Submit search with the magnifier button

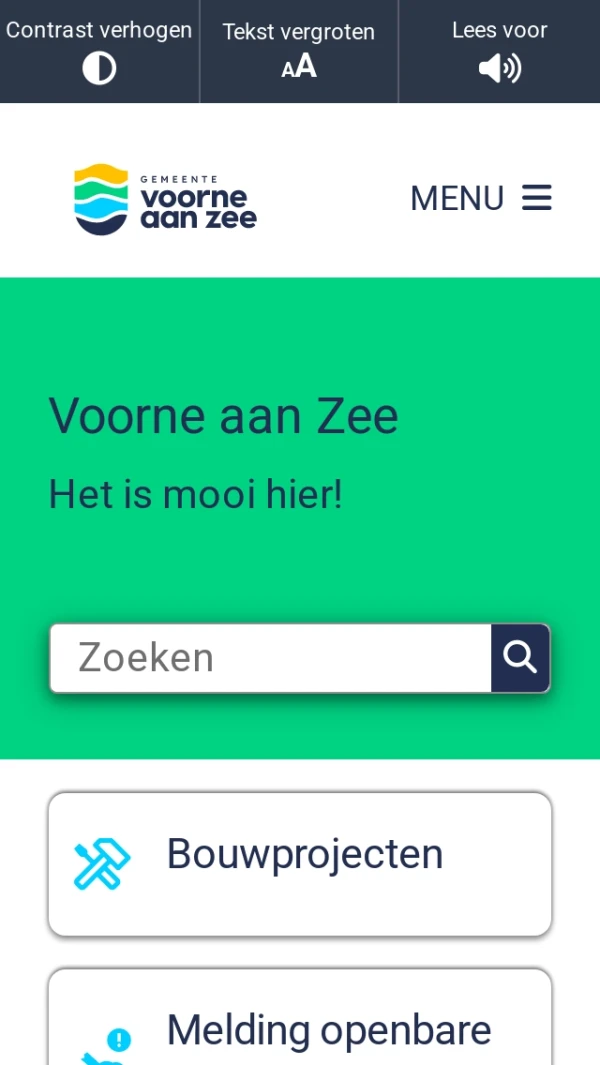(520, 658)
